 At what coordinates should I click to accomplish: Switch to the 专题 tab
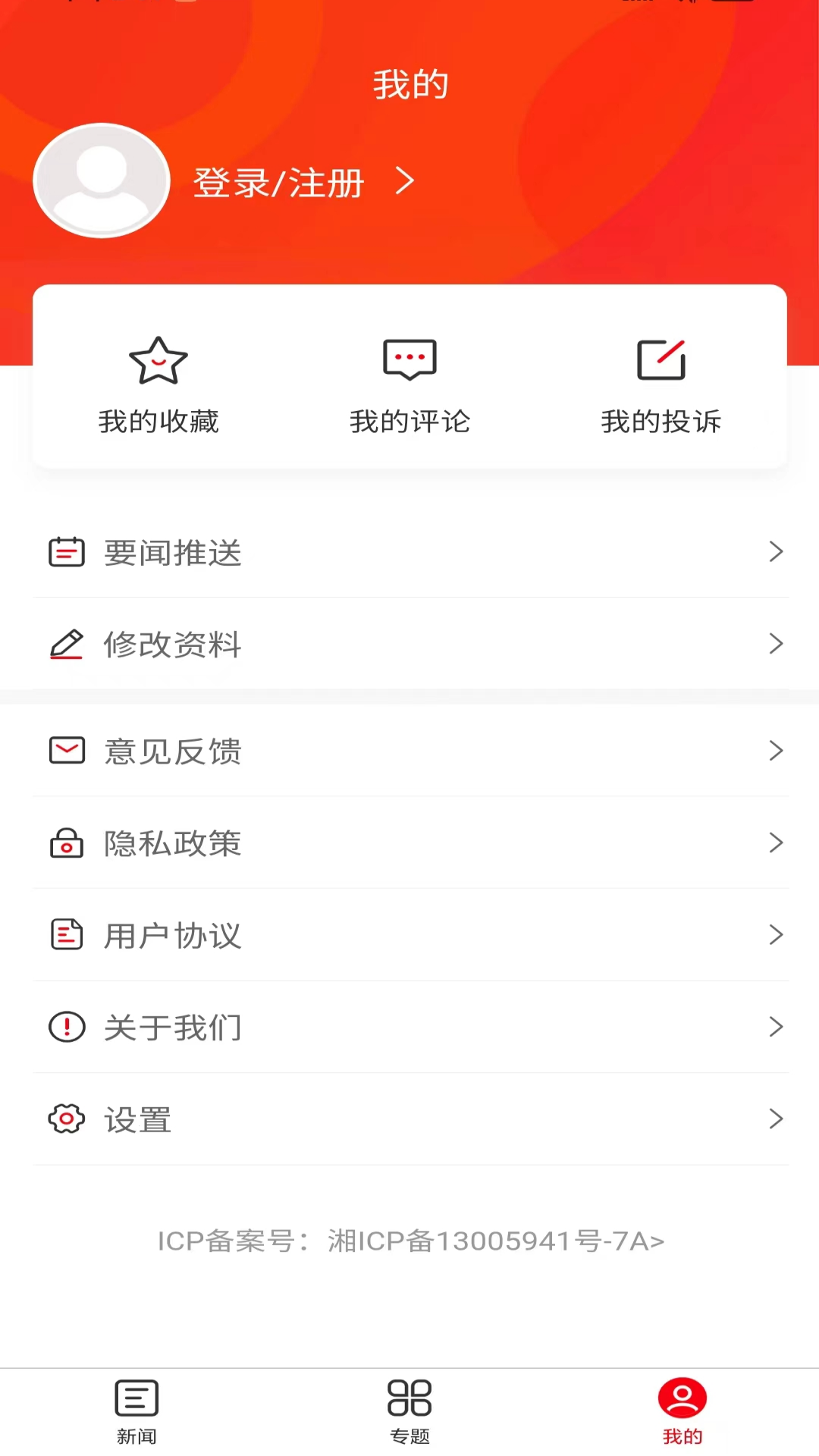click(x=409, y=1410)
